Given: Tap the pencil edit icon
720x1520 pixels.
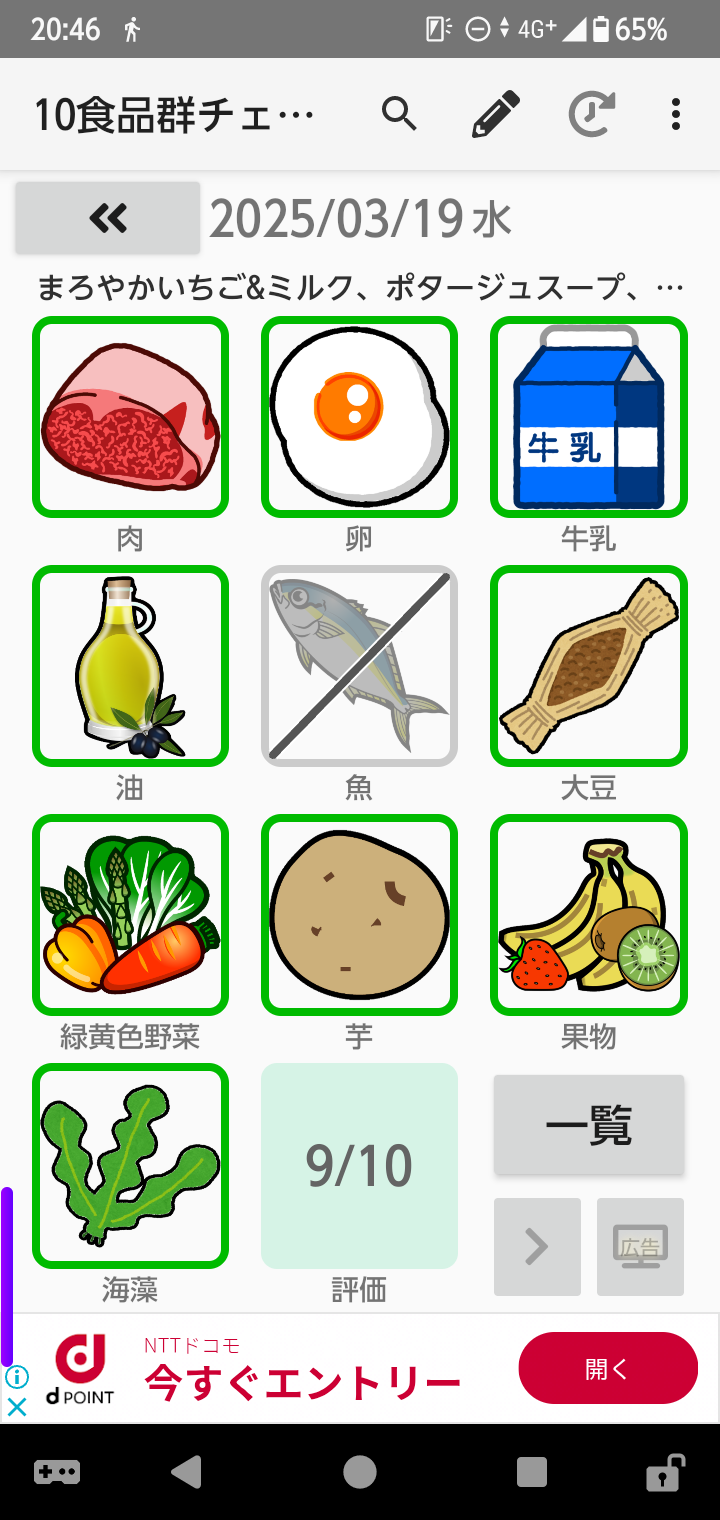Looking at the screenshot, I should click(496, 114).
